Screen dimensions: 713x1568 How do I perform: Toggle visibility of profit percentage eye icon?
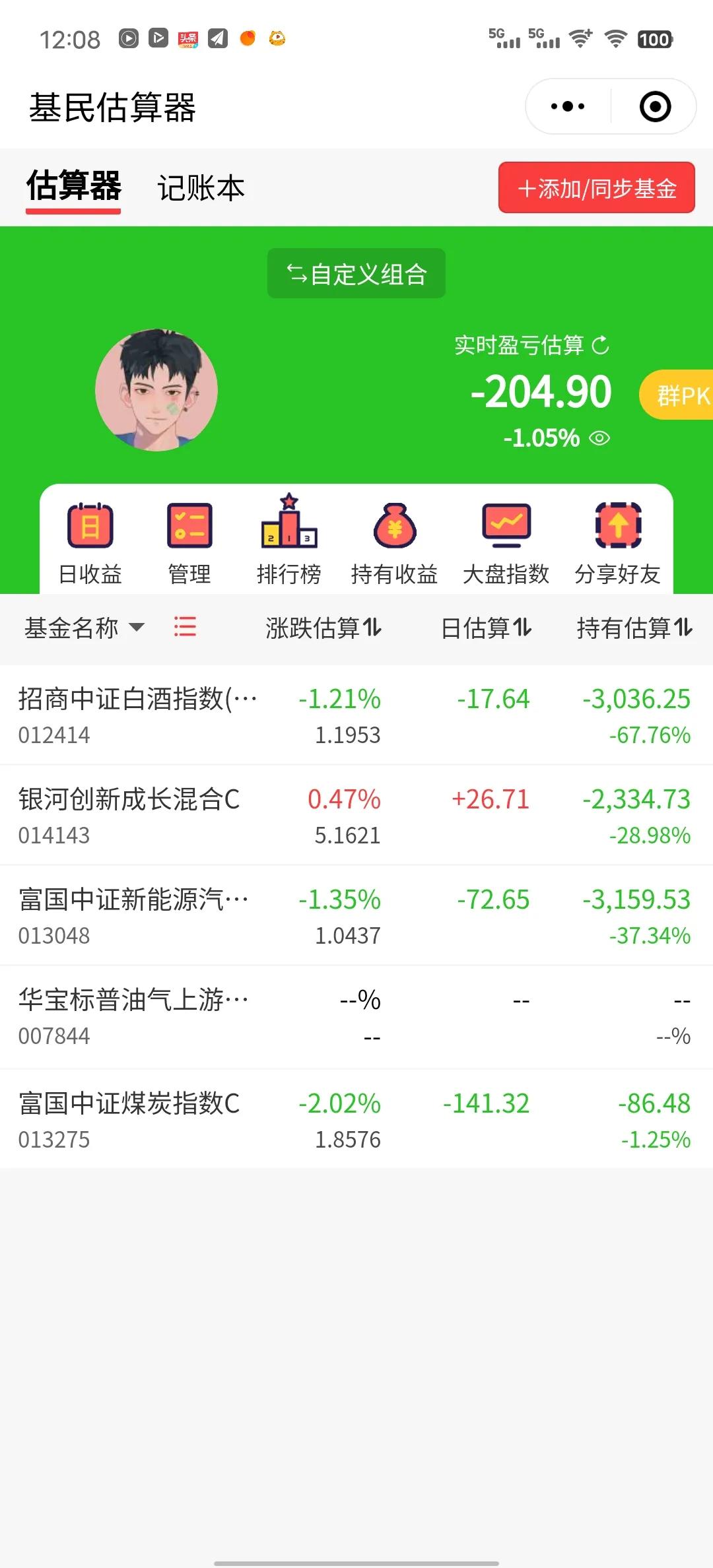(x=599, y=438)
